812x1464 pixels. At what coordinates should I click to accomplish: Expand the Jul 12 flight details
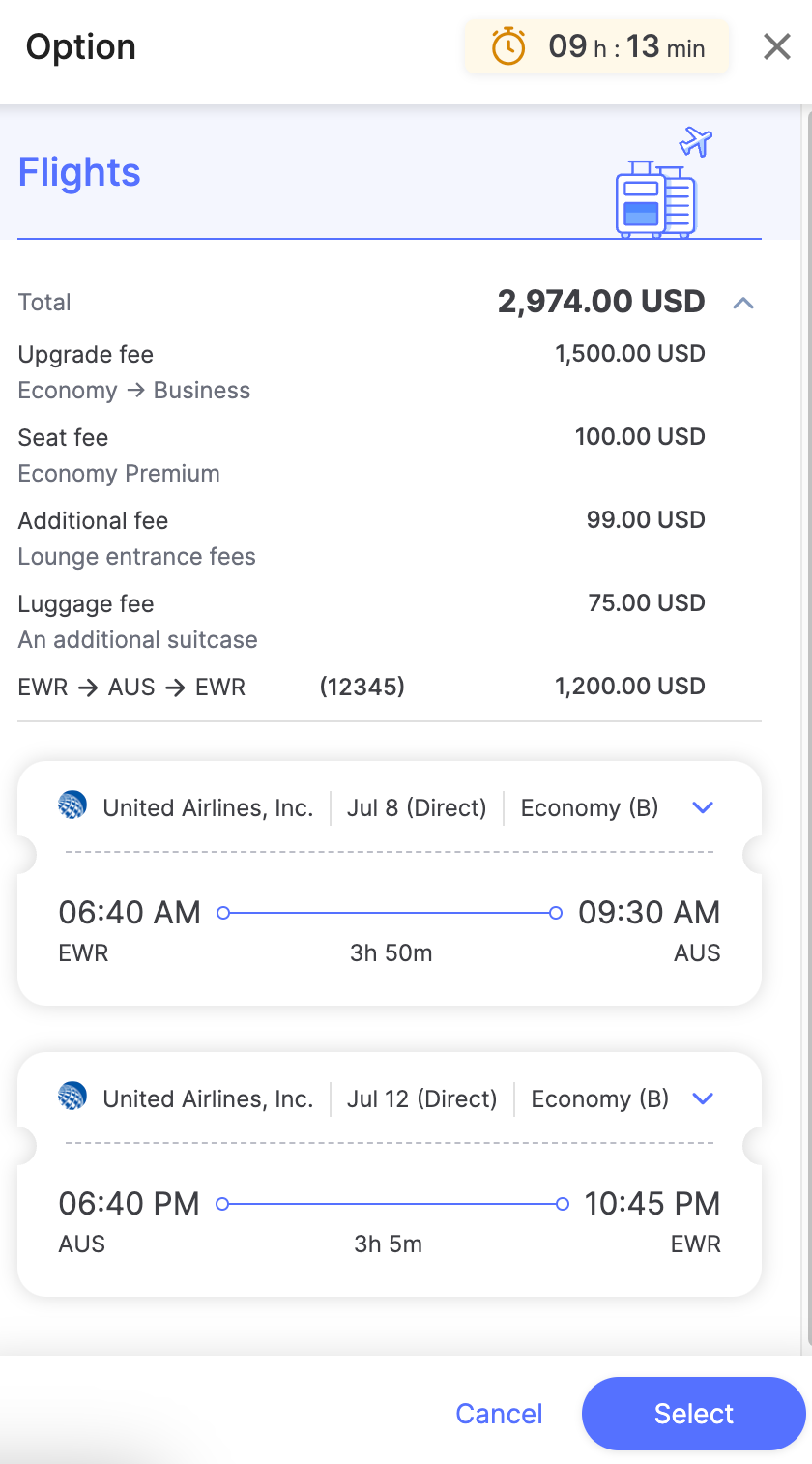(x=703, y=1098)
